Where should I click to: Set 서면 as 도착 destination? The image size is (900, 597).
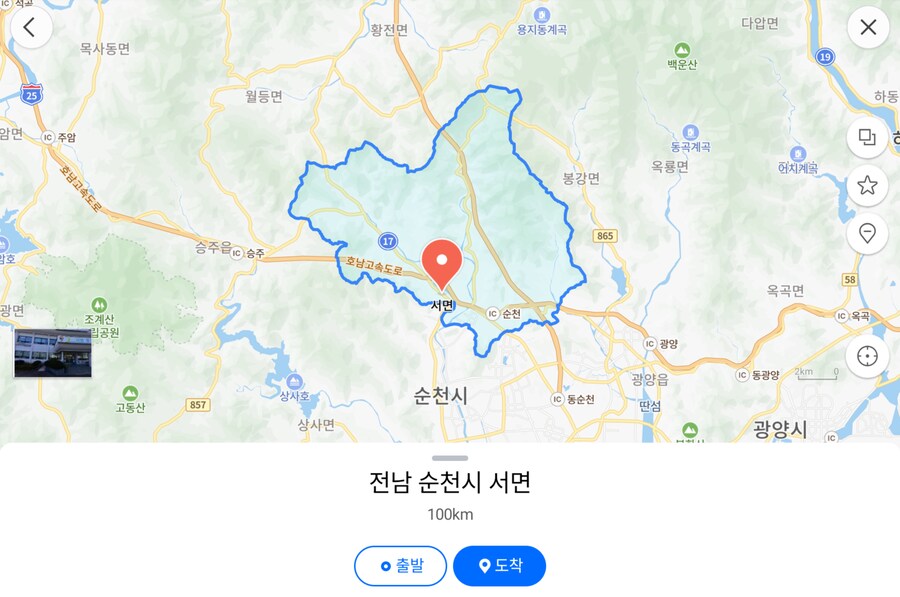point(499,566)
